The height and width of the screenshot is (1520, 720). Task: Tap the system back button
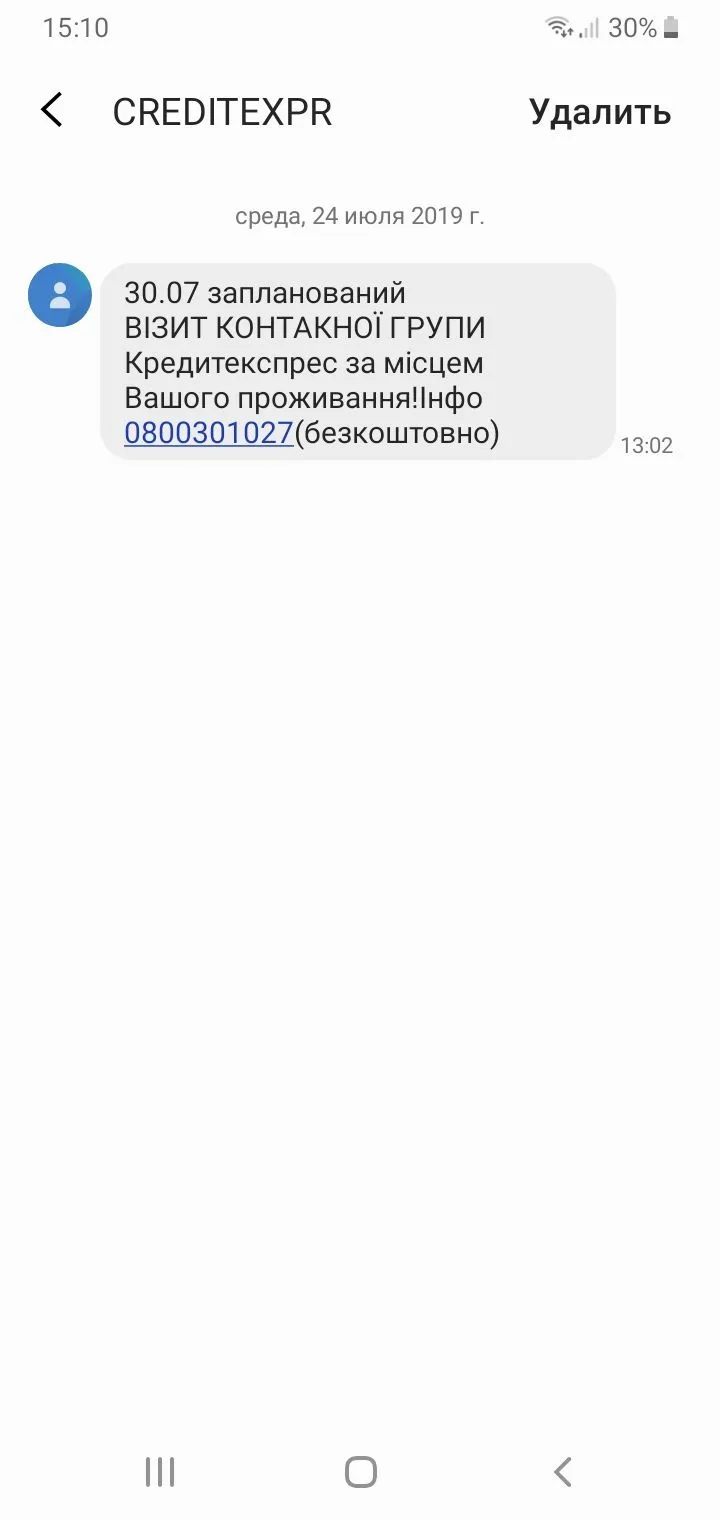pos(562,1471)
